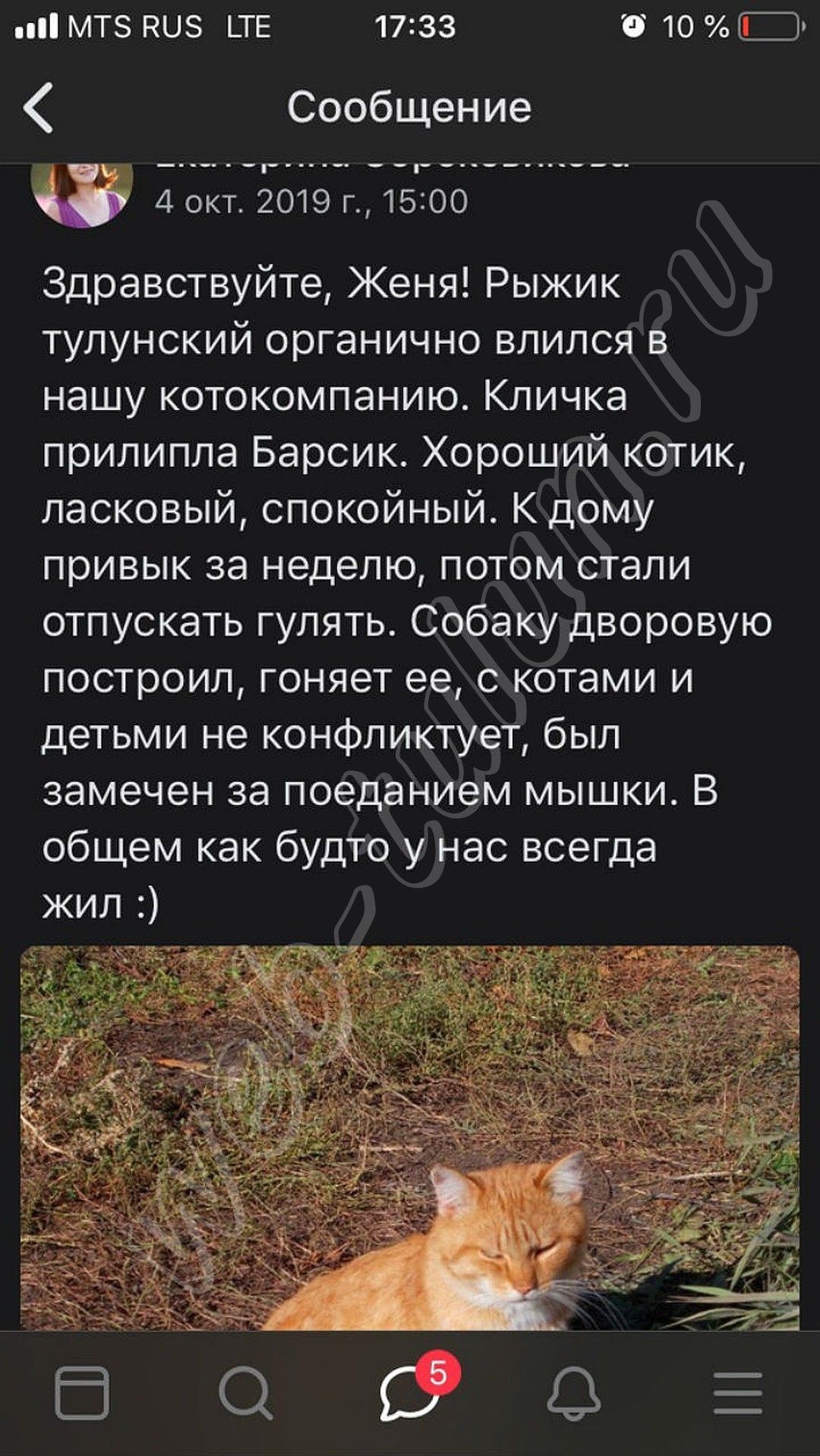820x1456 pixels.
Task: Open the search tab
Action: (245, 1392)
